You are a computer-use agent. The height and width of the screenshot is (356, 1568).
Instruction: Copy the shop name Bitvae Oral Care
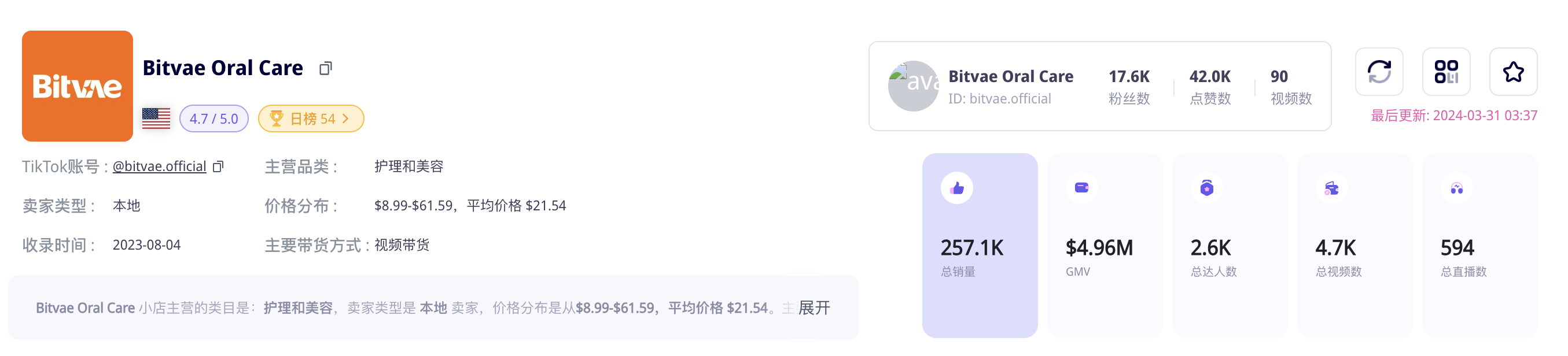click(x=326, y=68)
